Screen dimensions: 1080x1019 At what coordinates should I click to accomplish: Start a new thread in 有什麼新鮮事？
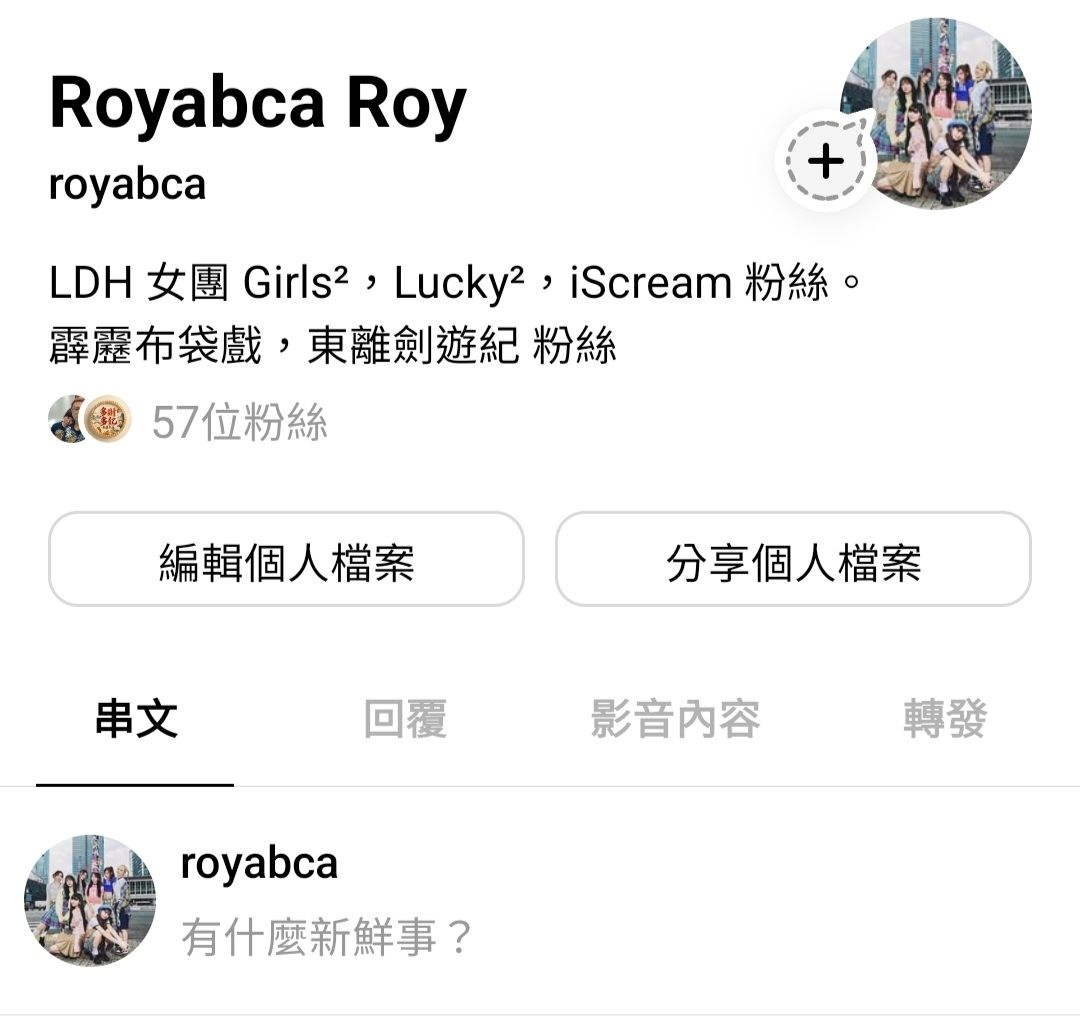(327, 938)
